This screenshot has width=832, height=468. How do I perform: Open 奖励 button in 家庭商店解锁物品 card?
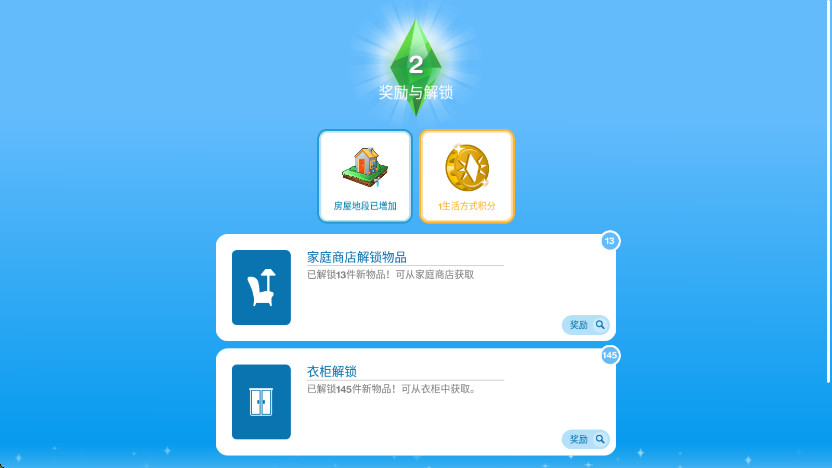[585, 325]
